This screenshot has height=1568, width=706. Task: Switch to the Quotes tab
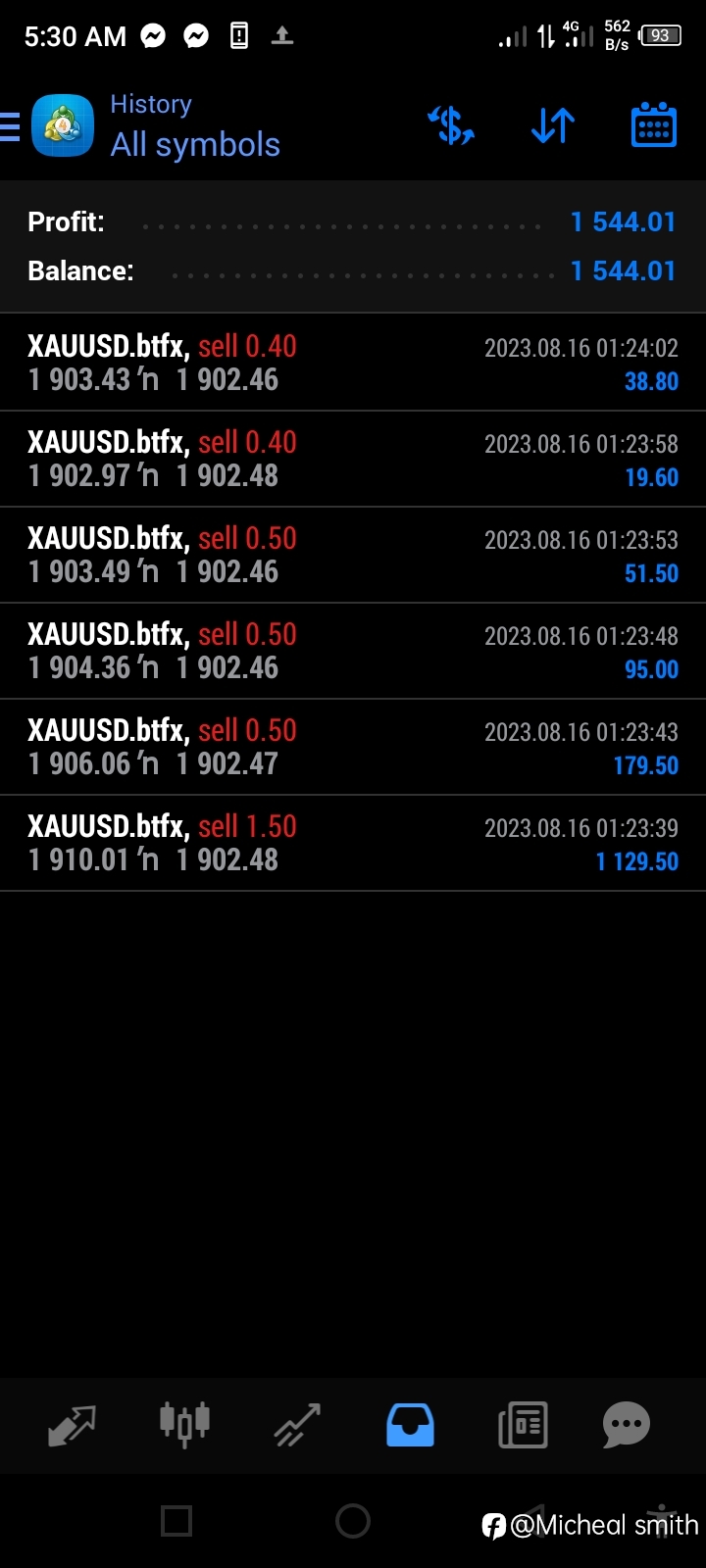pyautogui.click(x=72, y=1425)
